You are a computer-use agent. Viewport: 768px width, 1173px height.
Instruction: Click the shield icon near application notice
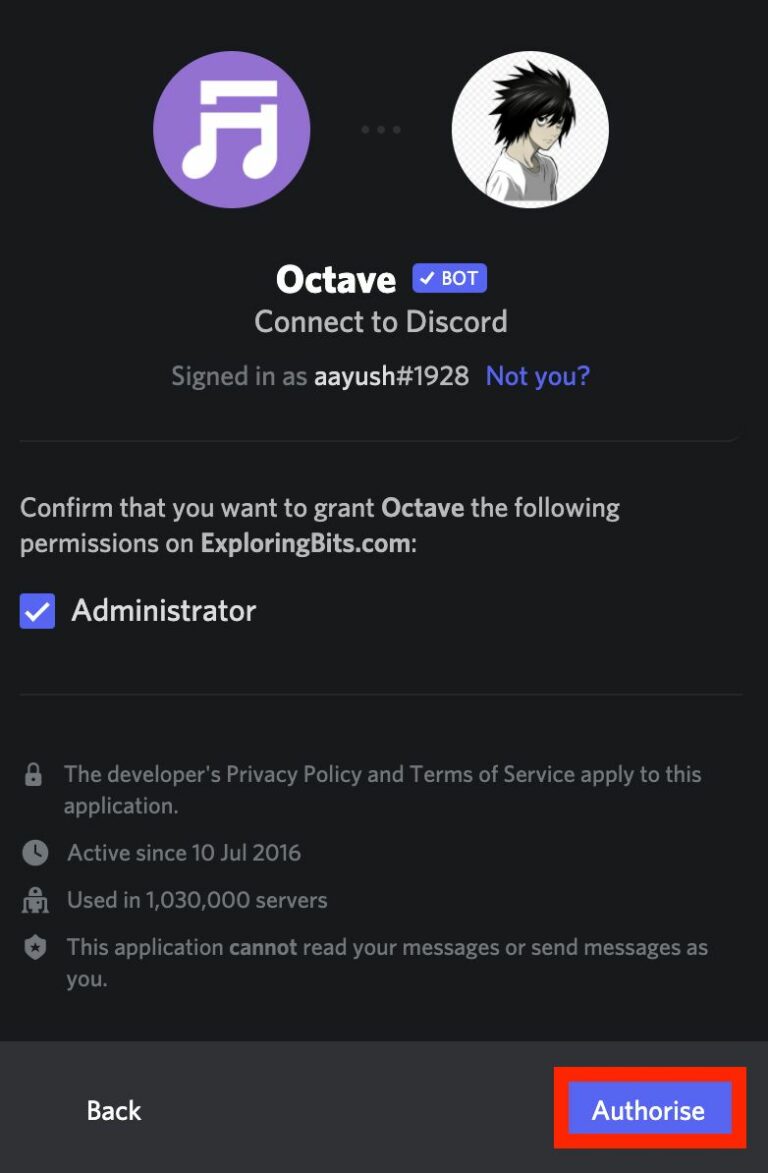coord(35,947)
